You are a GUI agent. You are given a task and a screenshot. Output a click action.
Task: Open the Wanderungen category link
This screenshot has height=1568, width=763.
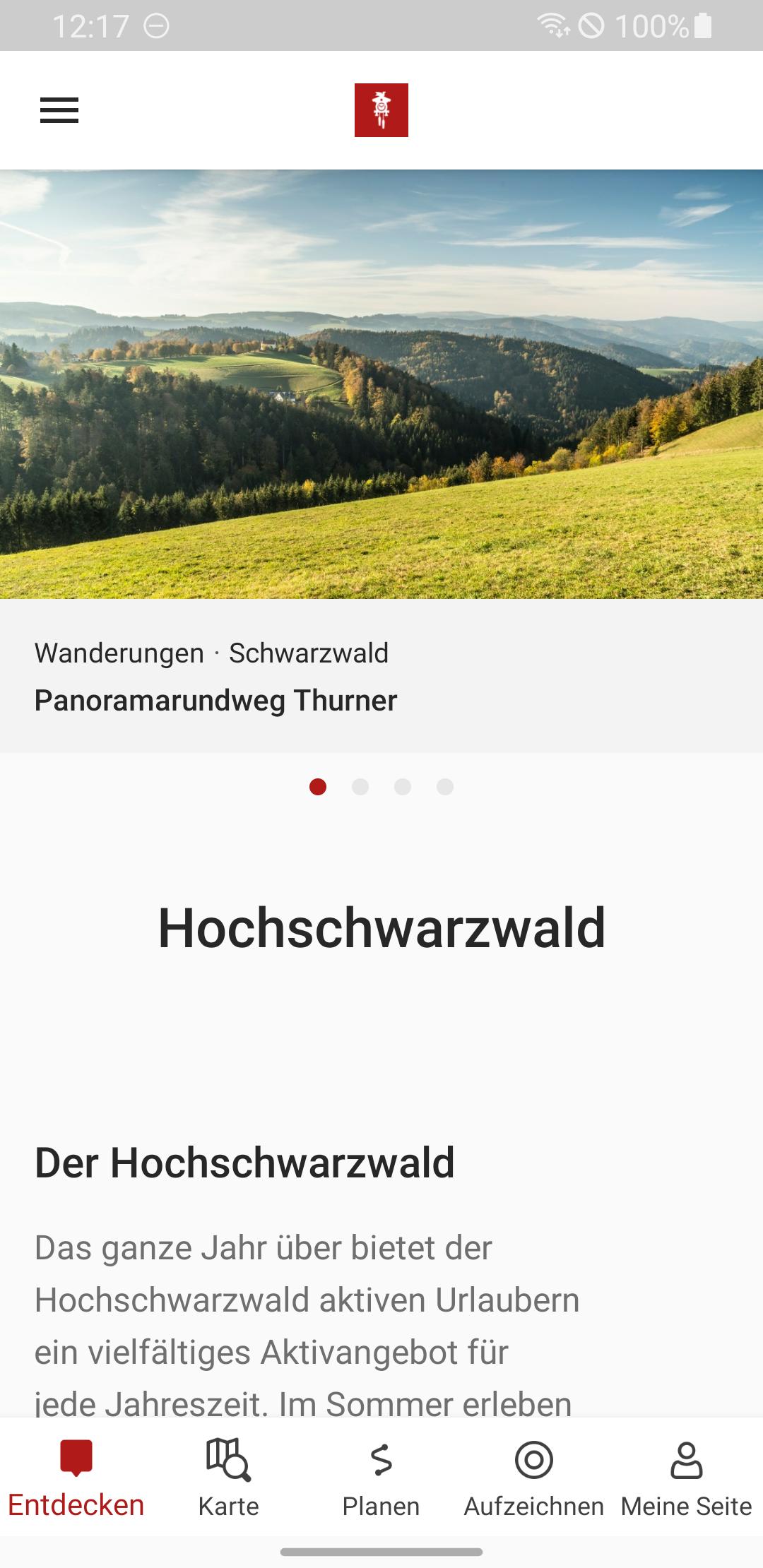(120, 652)
